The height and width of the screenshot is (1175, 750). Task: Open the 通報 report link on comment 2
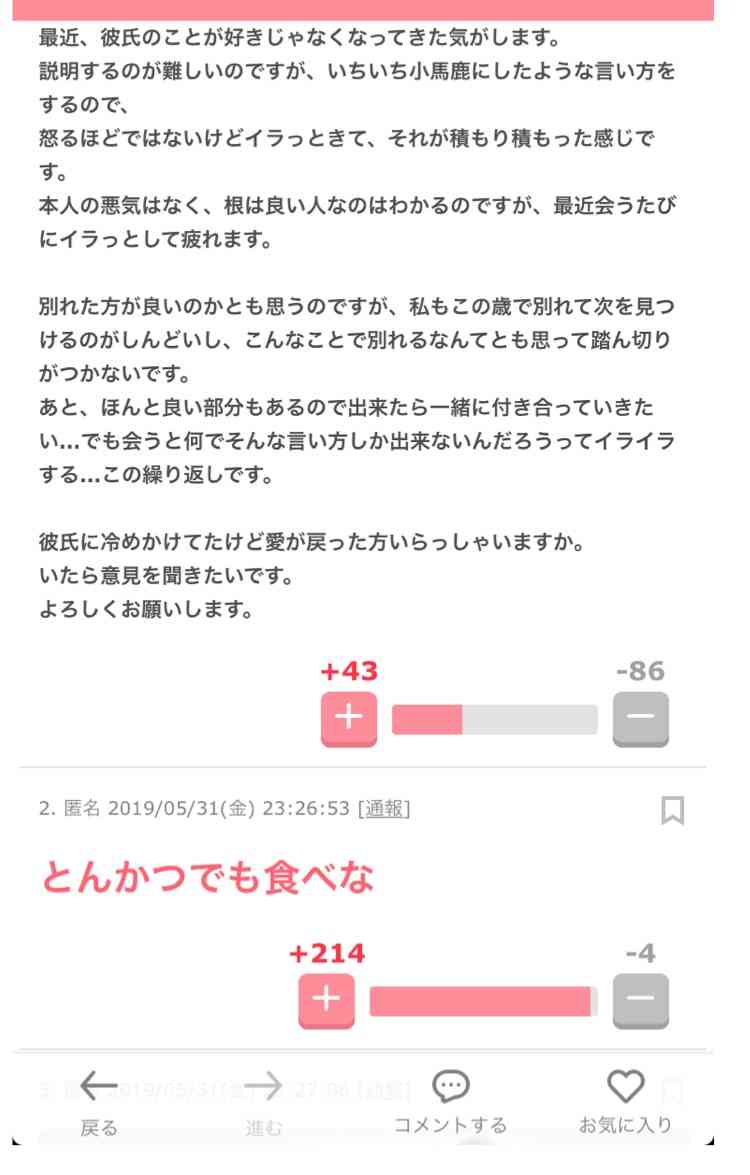tap(385, 812)
